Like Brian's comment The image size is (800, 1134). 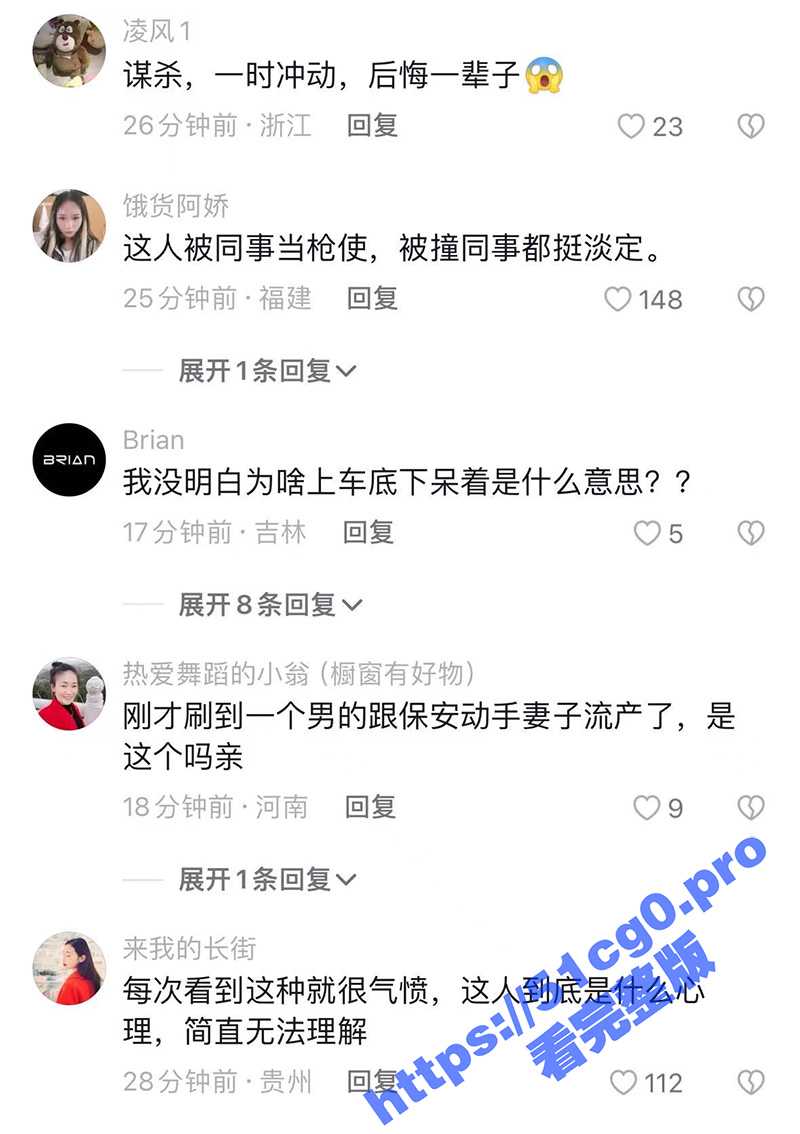(x=647, y=533)
